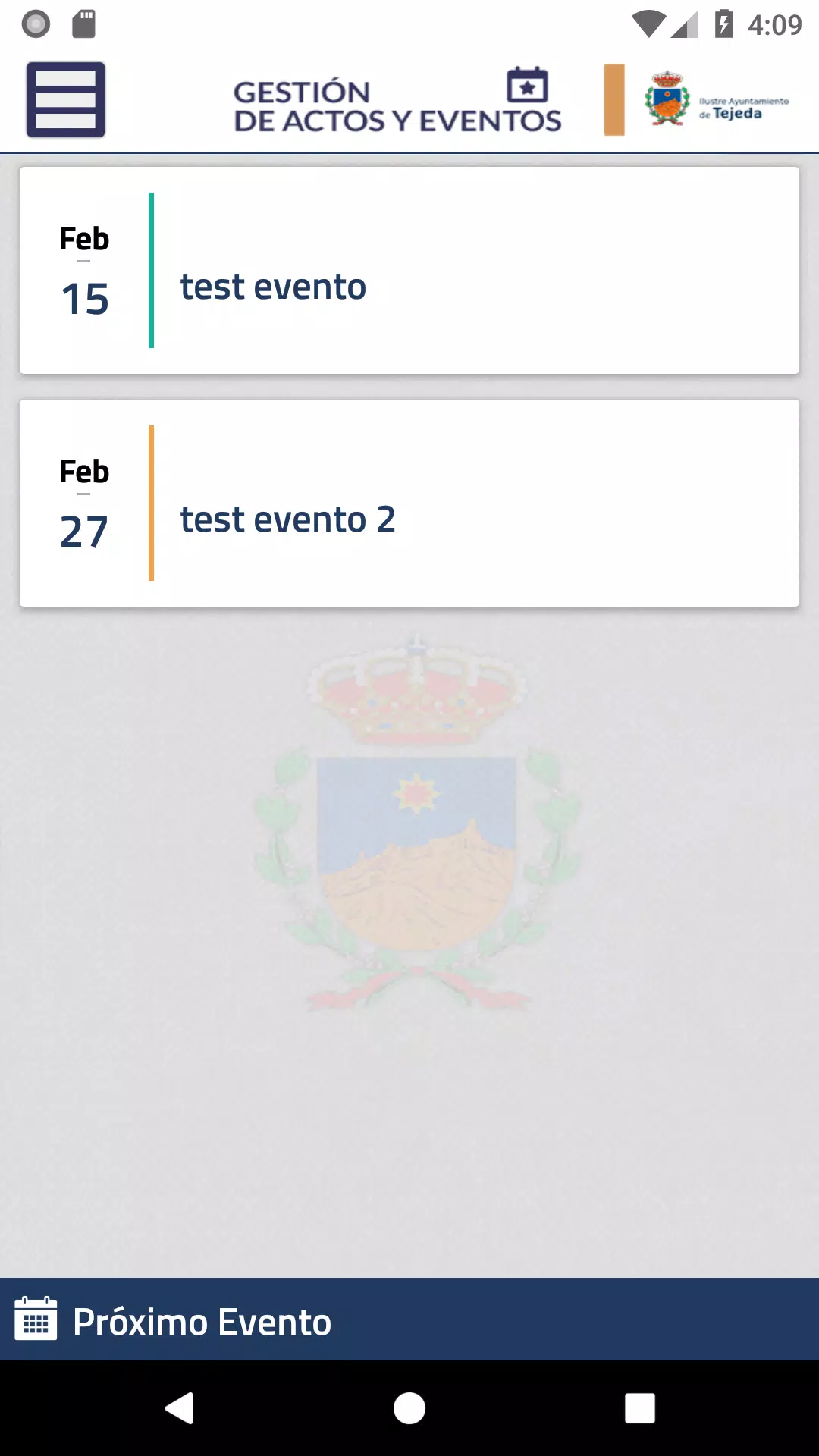Go back with the system back button
Viewport: 819px width, 1456px height.
[180, 1408]
